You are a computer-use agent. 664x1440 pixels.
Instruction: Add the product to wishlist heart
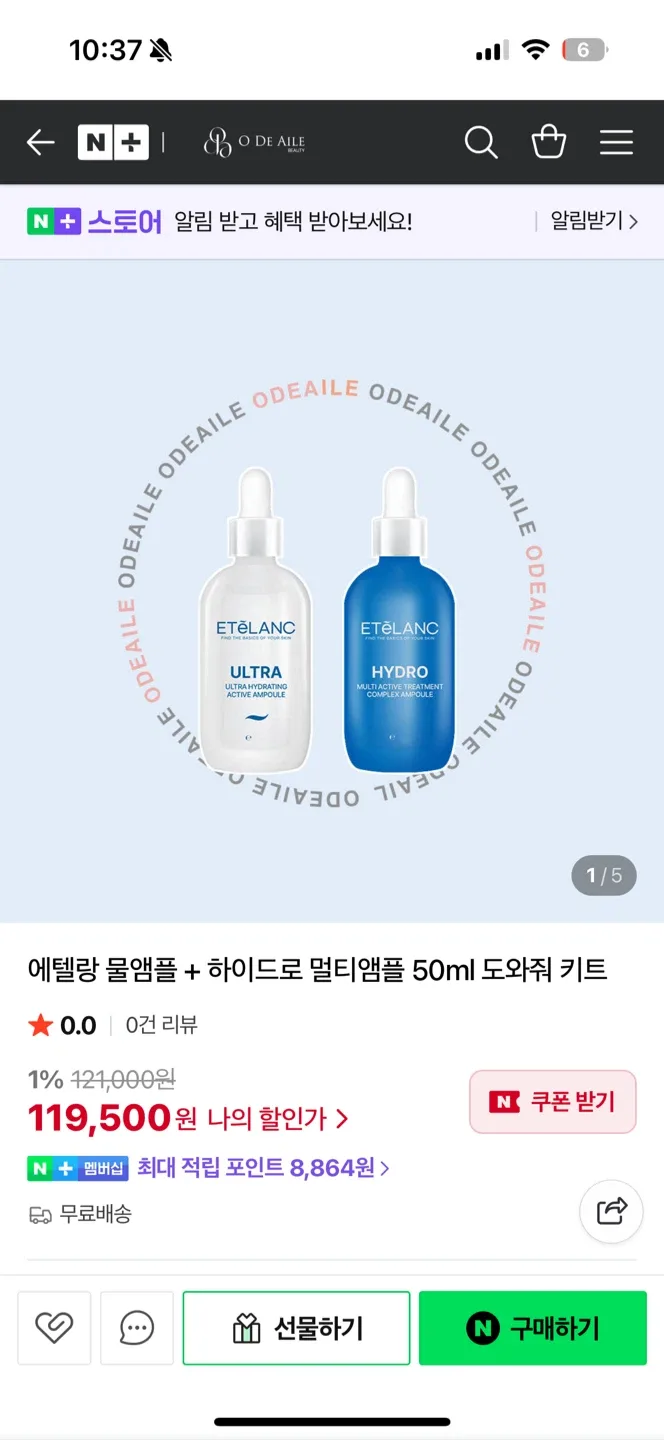pos(54,1328)
